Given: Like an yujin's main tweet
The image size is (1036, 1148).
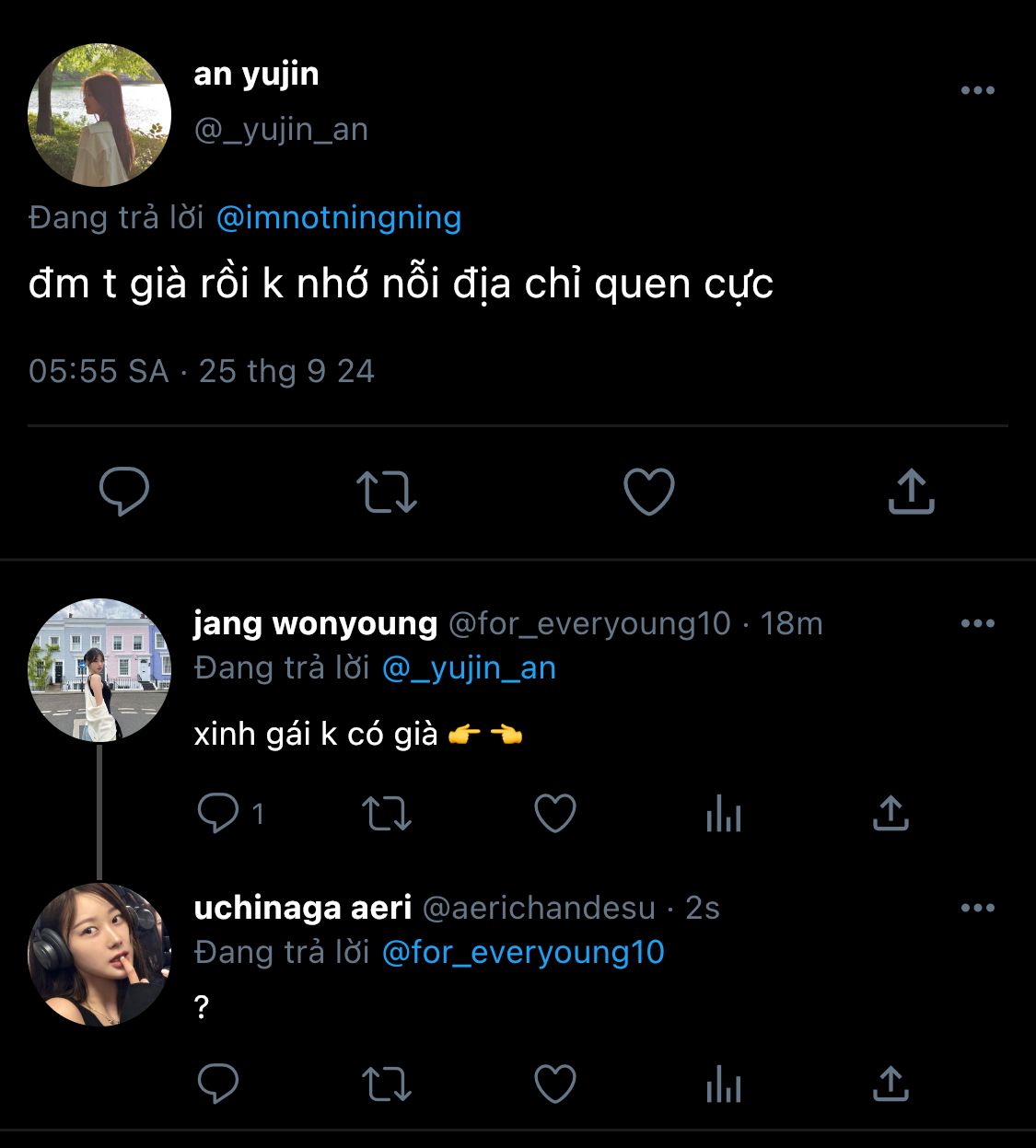Looking at the screenshot, I should pyautogui.click(x=649, y=491).
